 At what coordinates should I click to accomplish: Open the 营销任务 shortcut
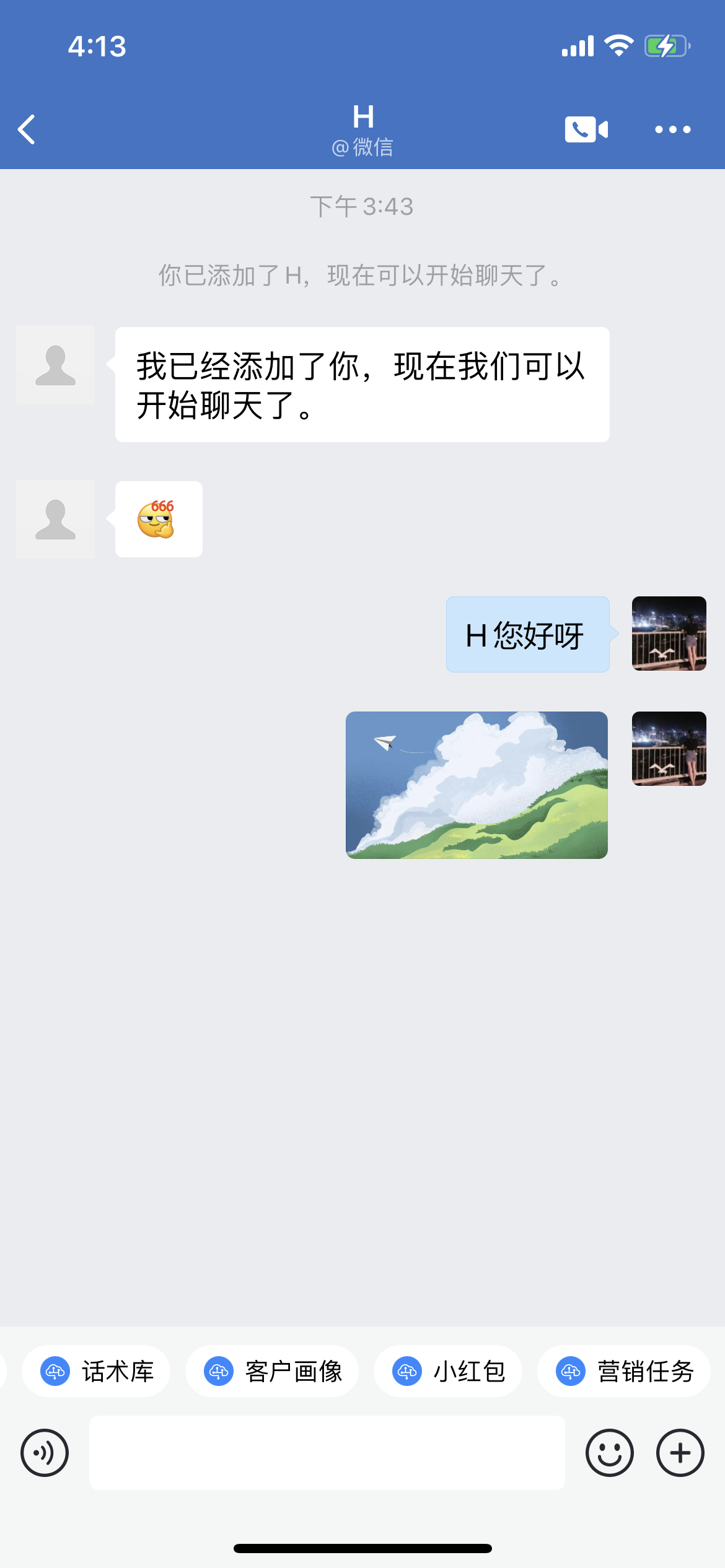[x=623, y=1371]
